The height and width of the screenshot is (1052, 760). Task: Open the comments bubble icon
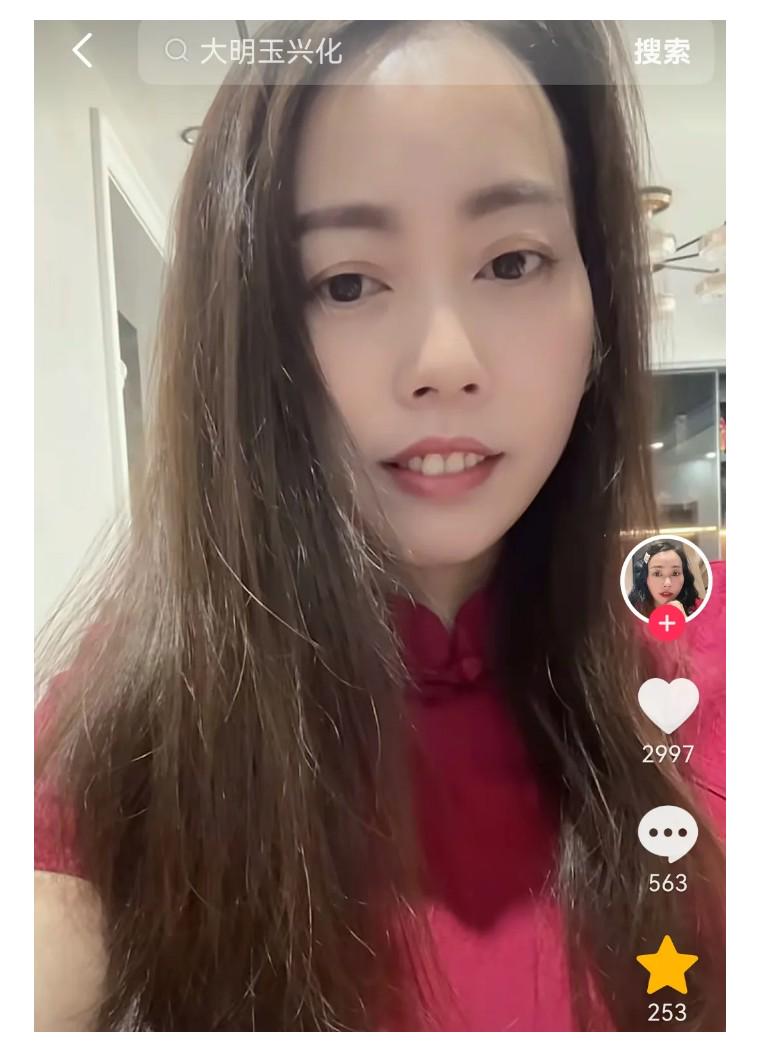(x=667, y=833)
